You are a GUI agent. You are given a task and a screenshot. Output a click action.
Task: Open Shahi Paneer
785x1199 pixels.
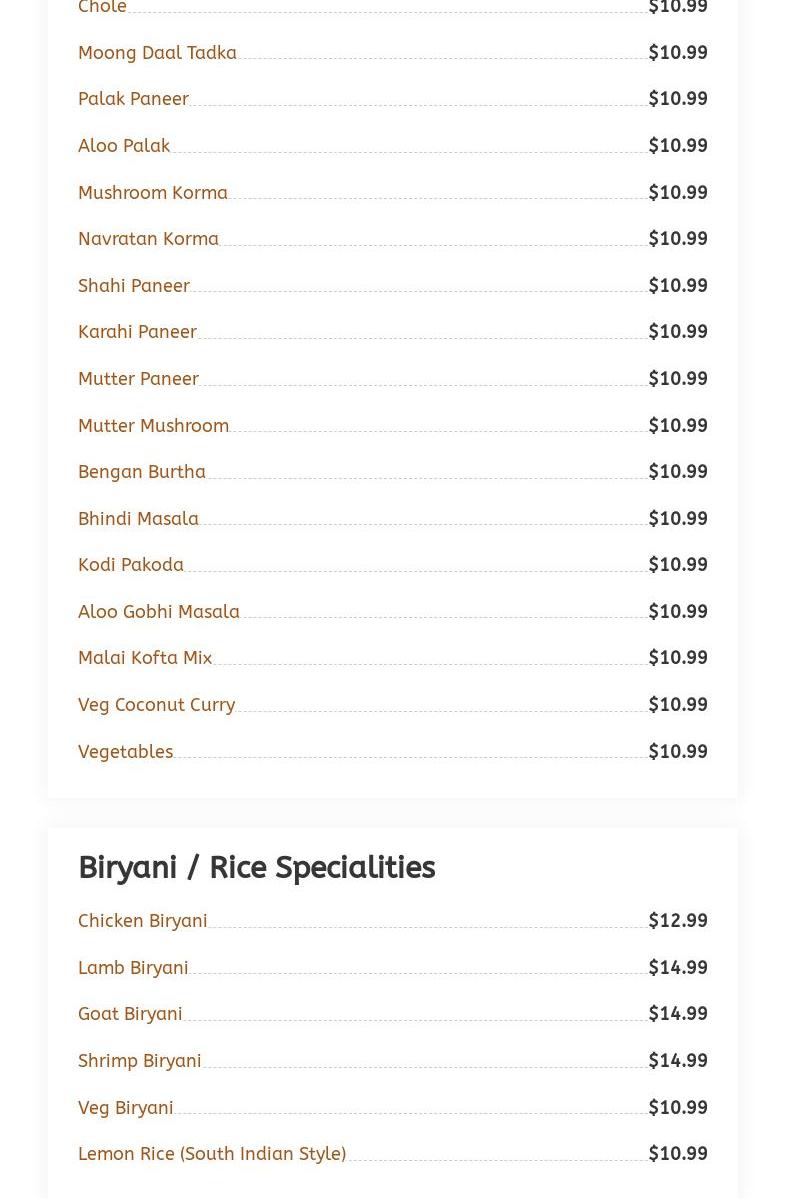[134, 286]
